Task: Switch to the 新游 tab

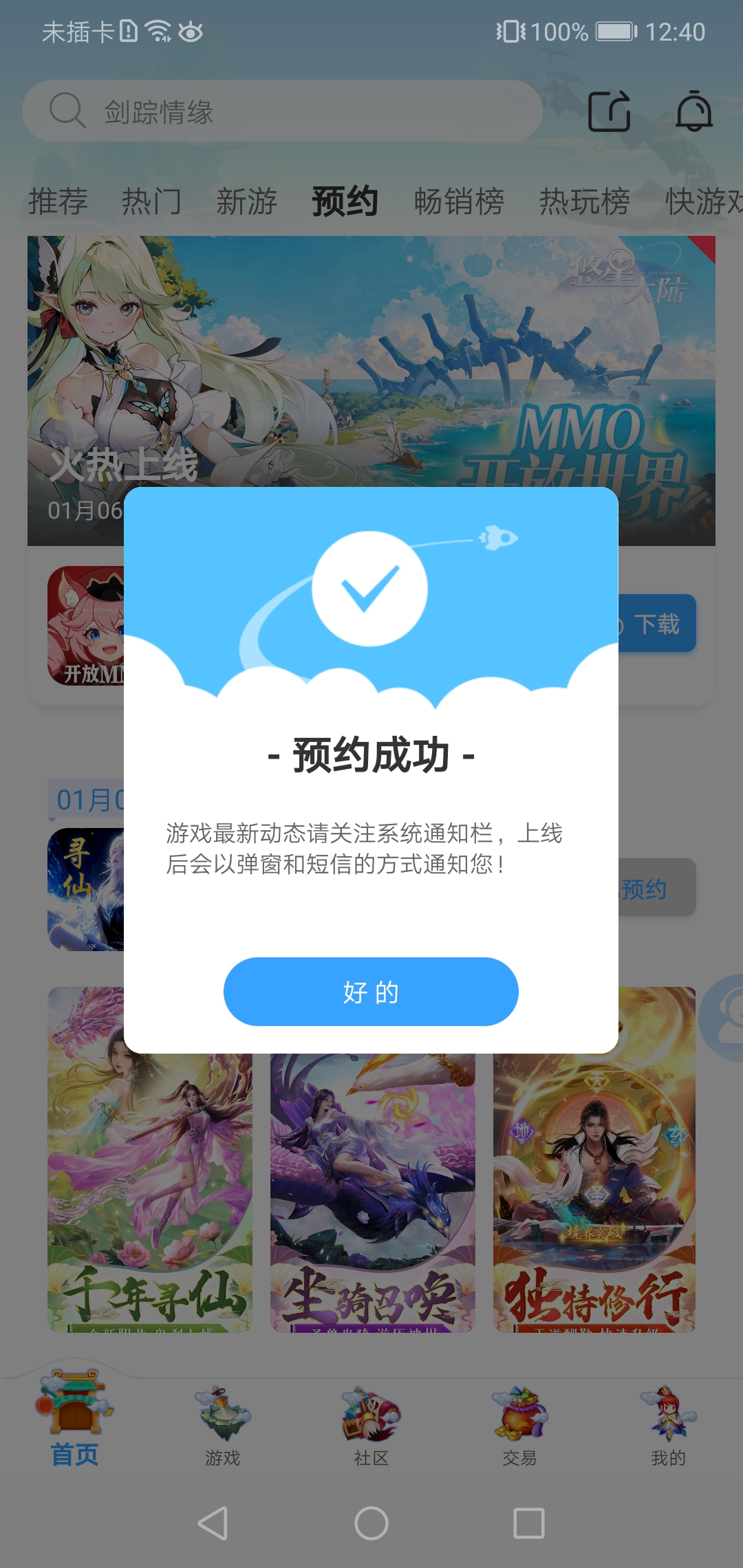Action: point(246,202)
